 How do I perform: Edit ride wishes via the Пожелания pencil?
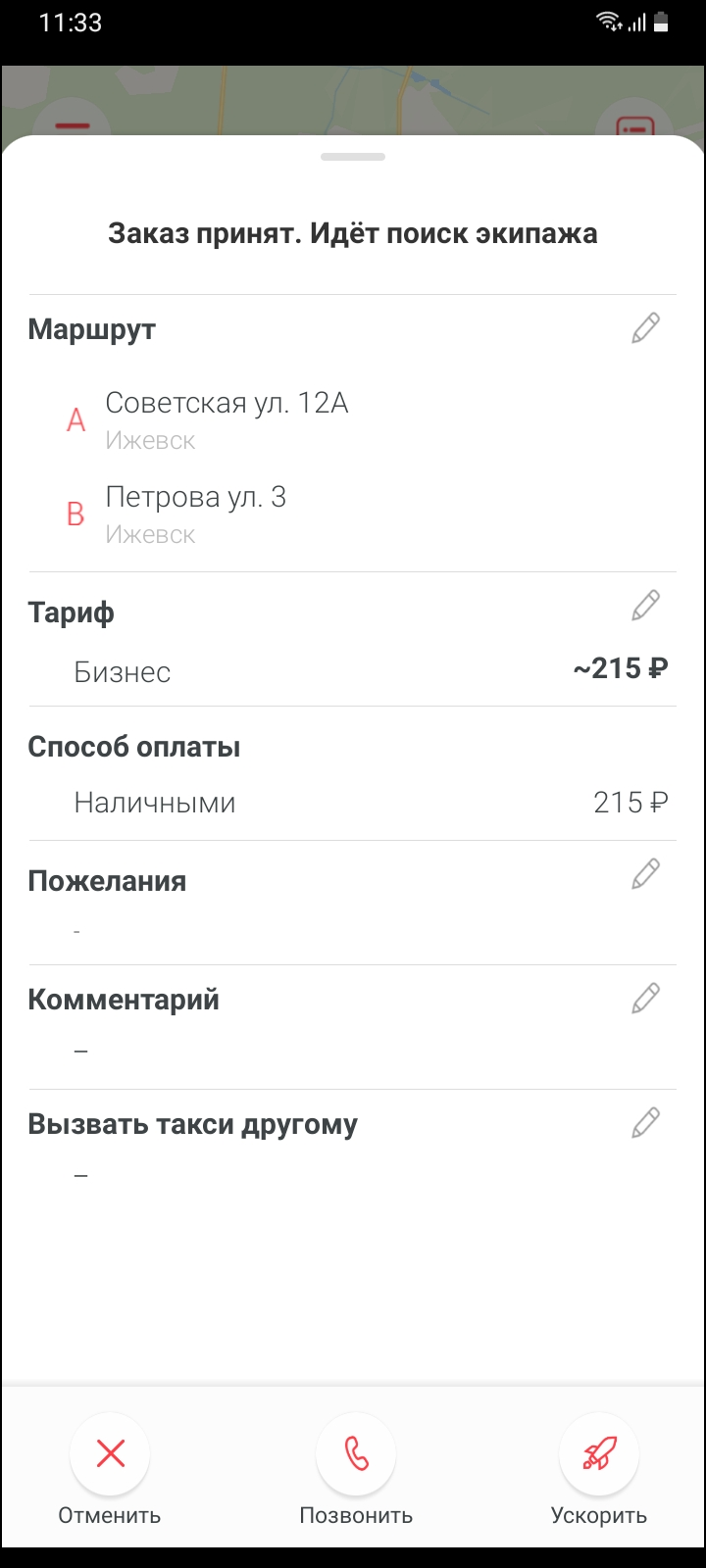645,873
